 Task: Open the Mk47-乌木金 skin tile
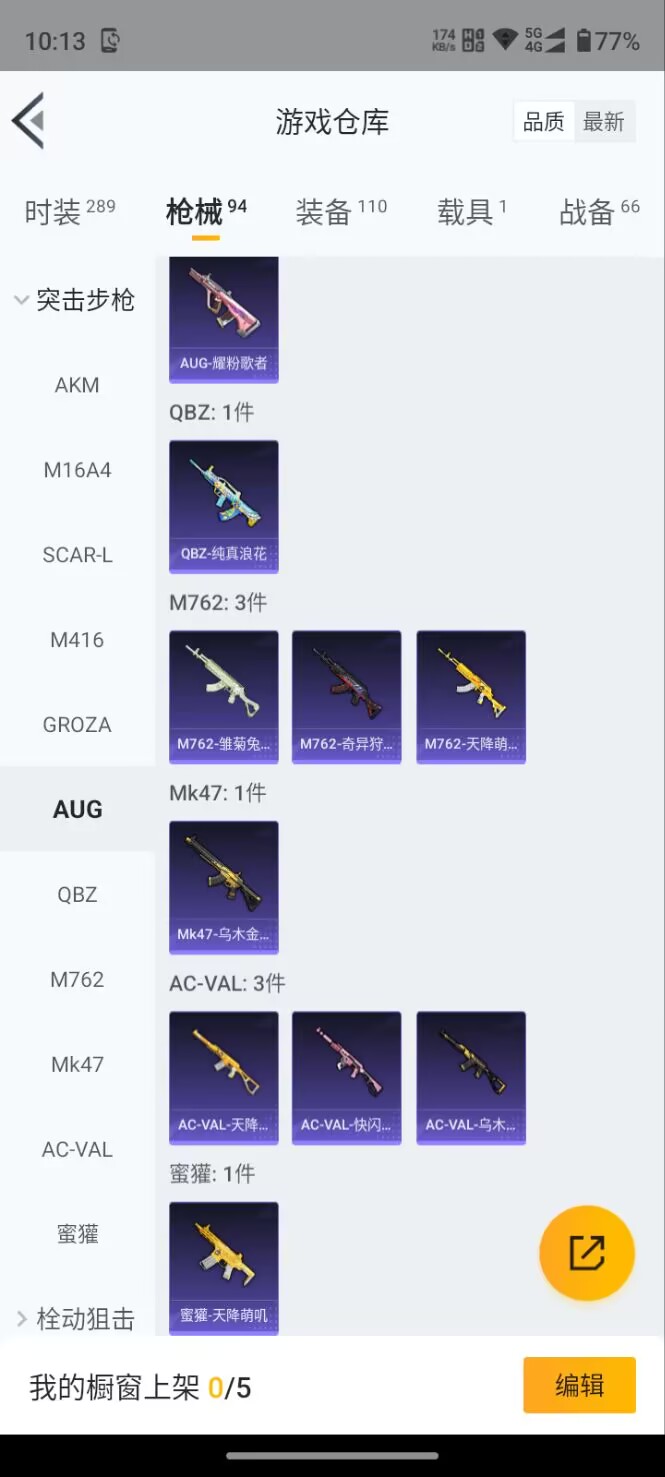pos(224,886)
